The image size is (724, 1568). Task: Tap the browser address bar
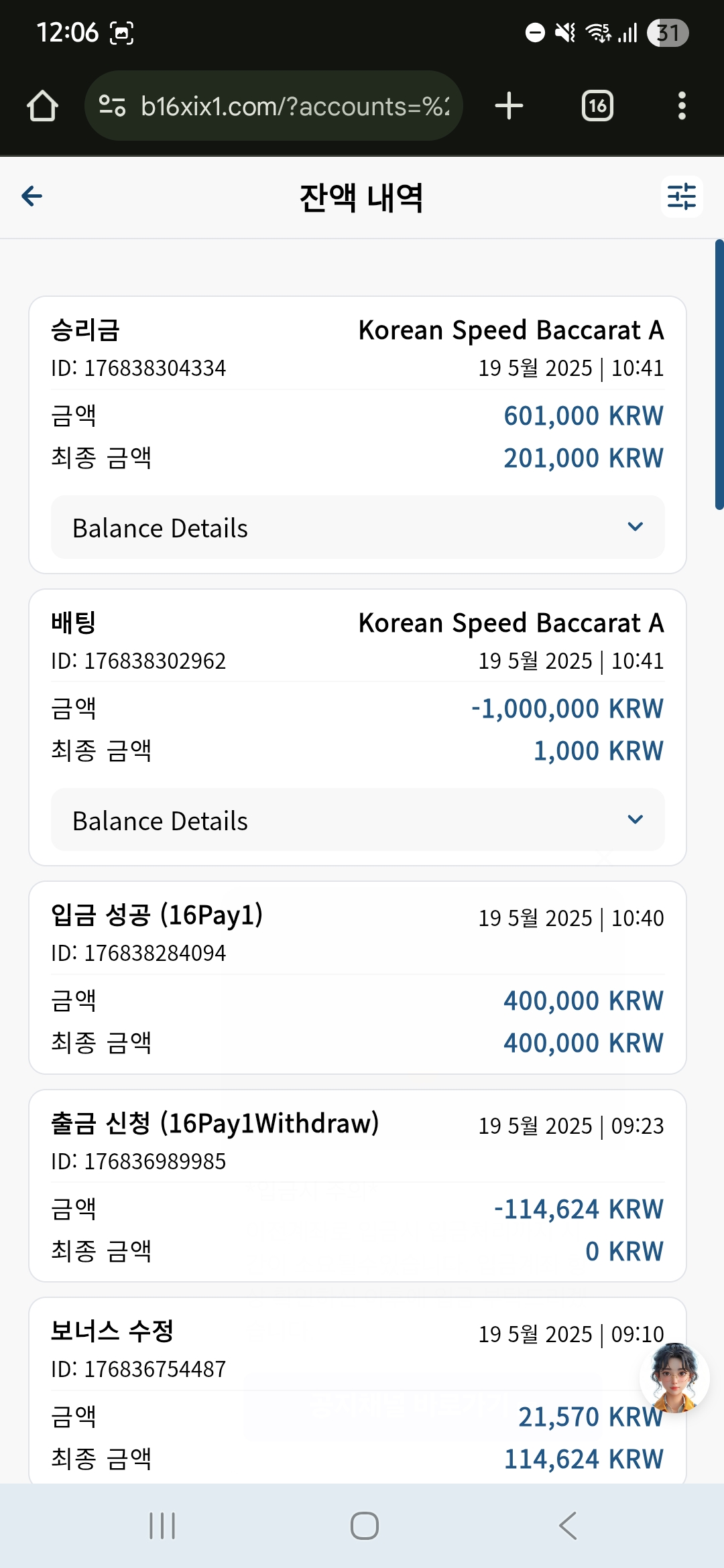pos(274,106)
